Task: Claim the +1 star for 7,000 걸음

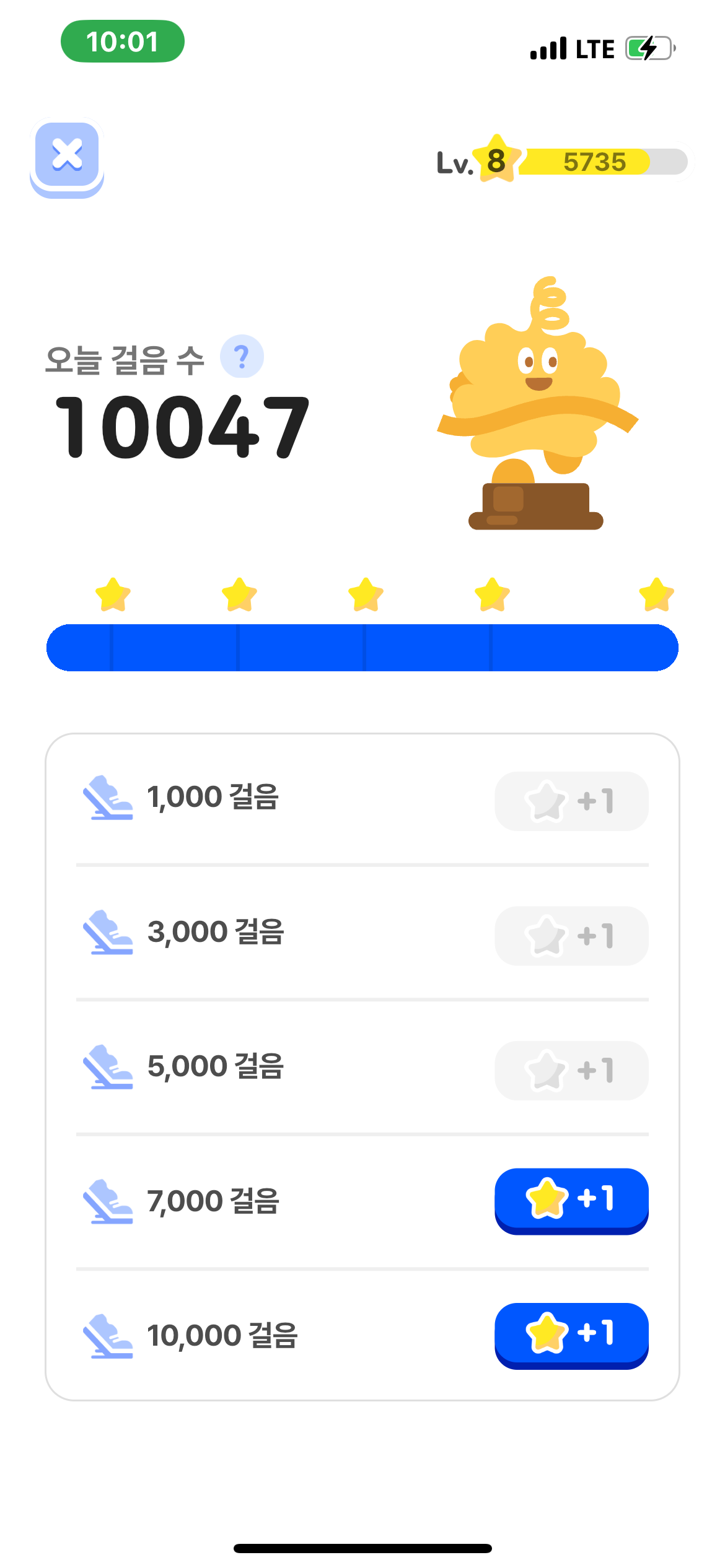Action: [x=571, y=1200]
